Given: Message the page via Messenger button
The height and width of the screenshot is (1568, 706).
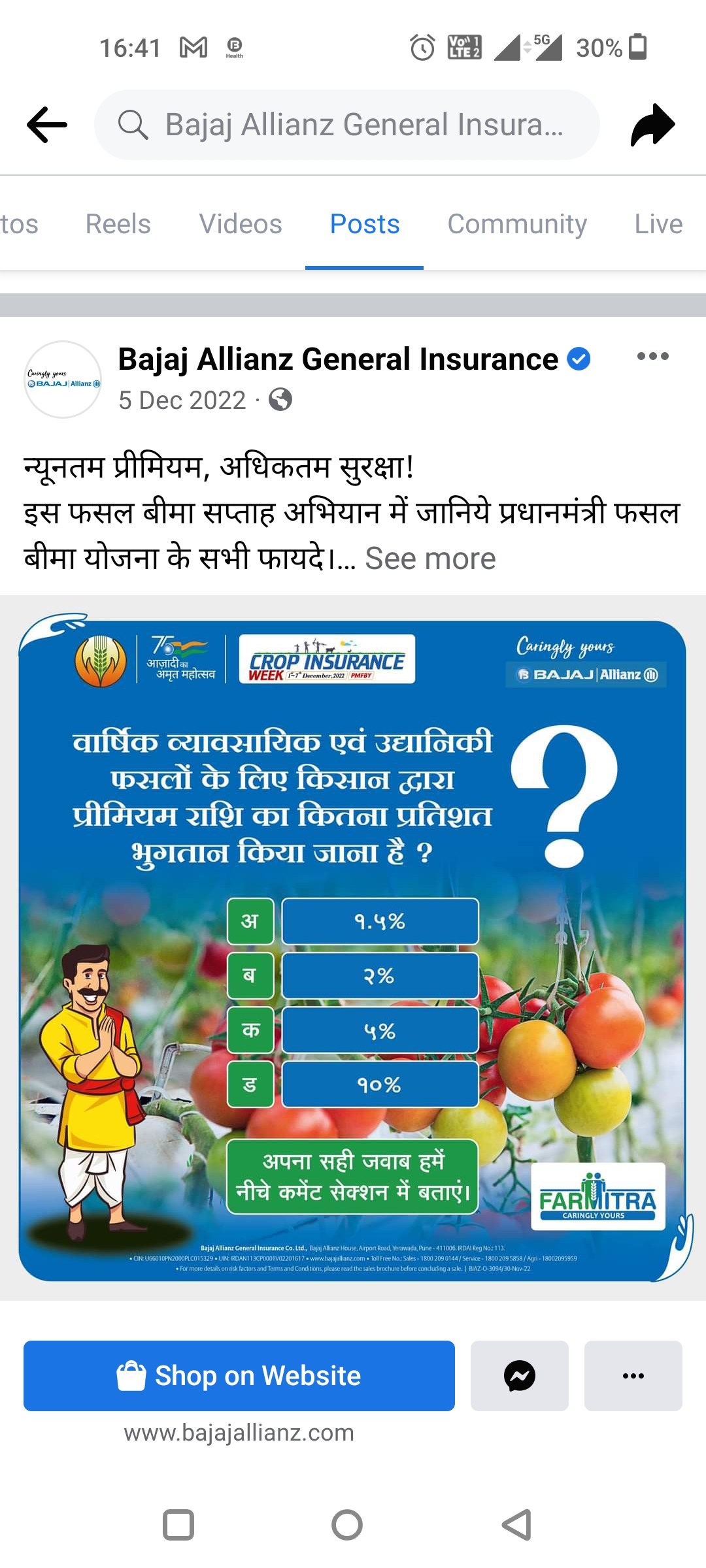Looking at the screenshot, I should (520, 1375).
